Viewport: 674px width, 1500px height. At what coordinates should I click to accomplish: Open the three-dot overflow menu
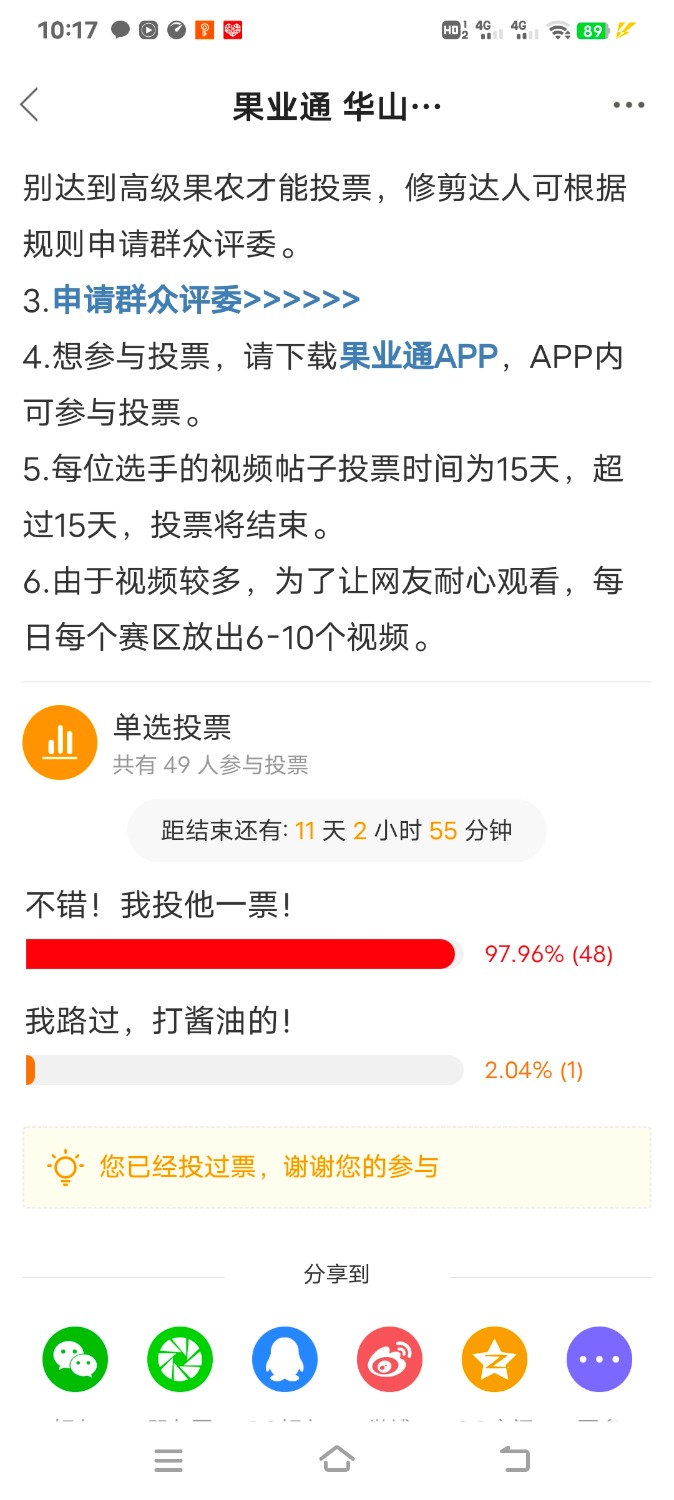click(628, 105)
